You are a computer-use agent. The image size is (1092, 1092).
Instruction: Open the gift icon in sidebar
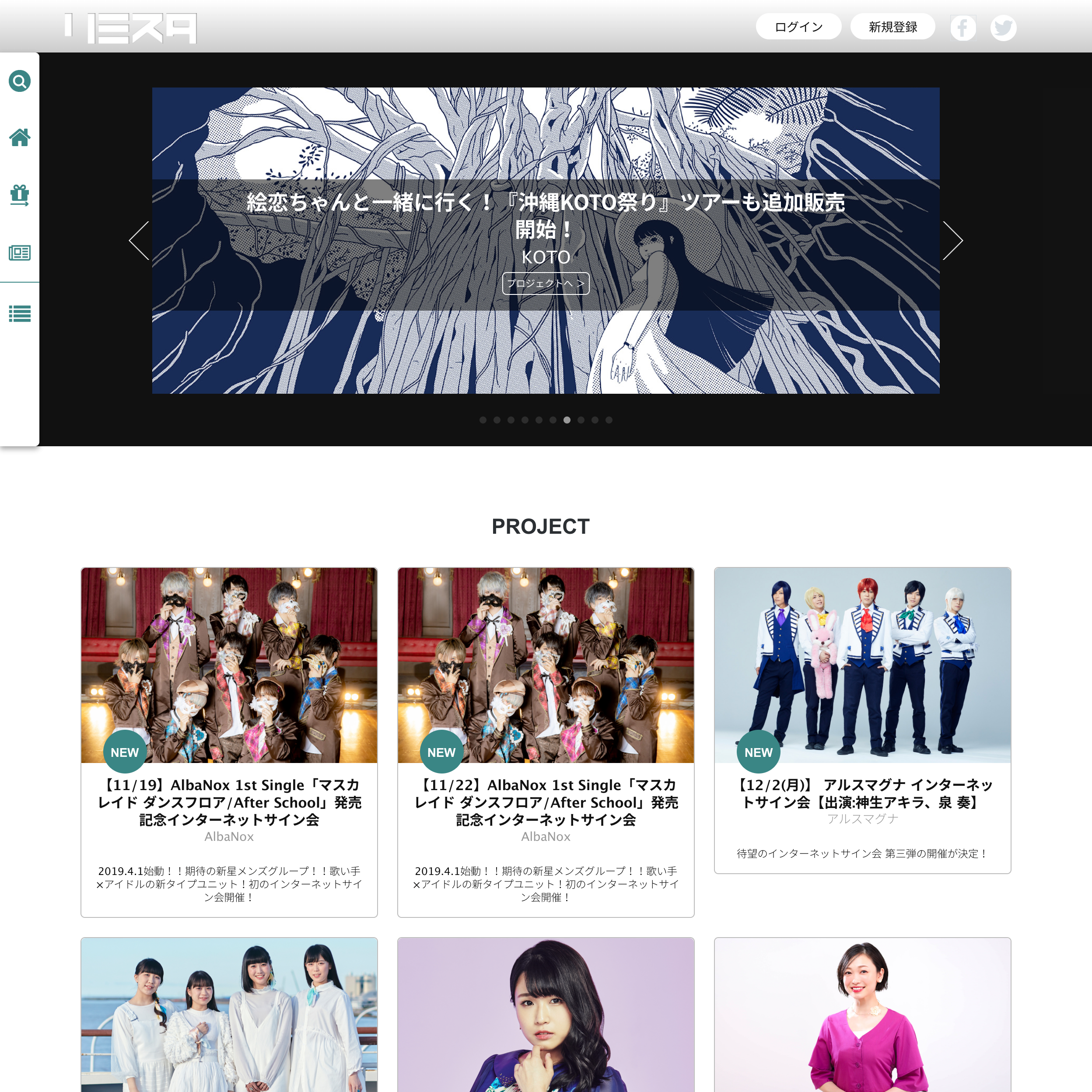click(20, 195)
